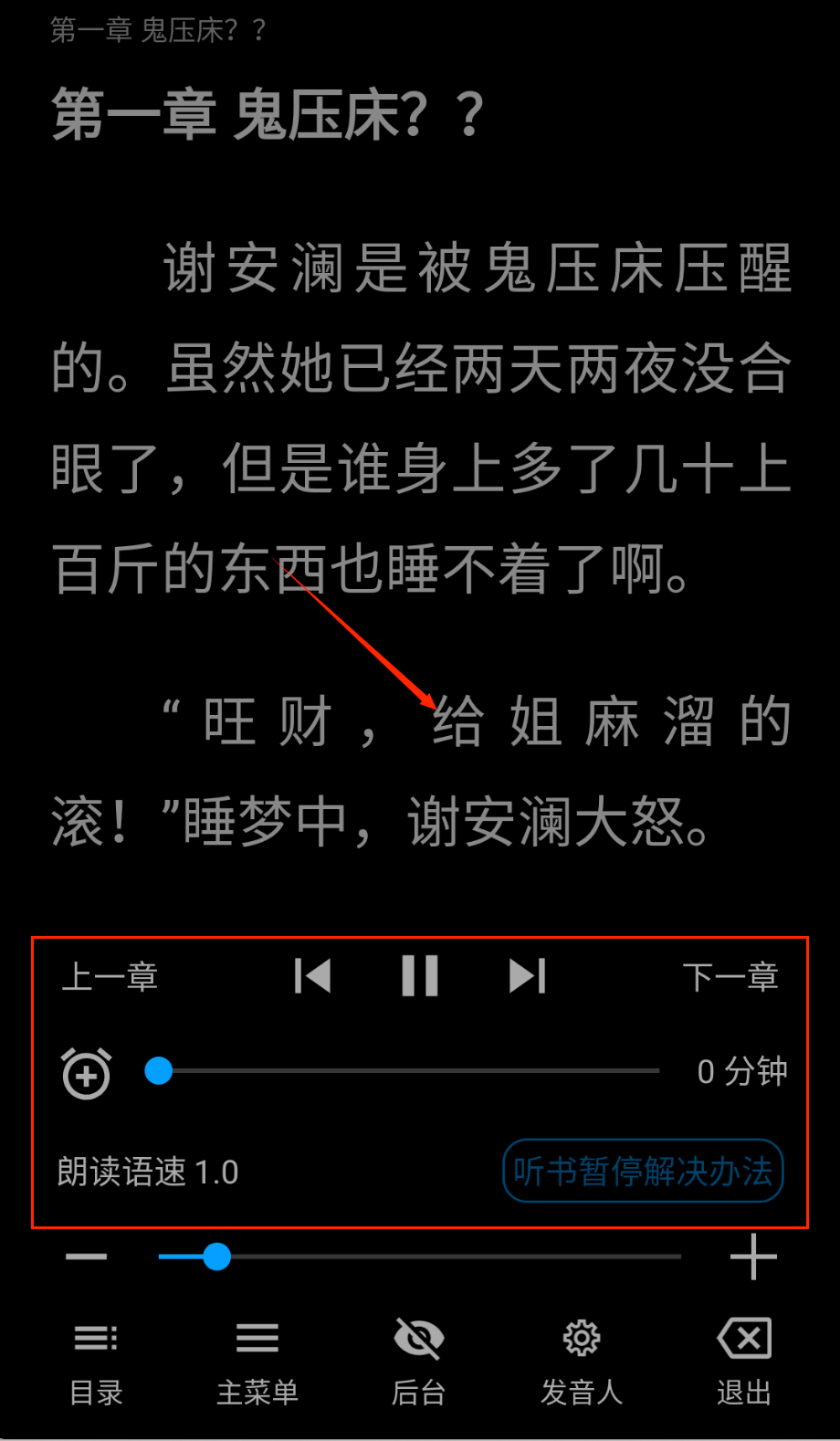Pause the read-aloud playback
The width and height of the screenshot is (840, 1441).
pyautogui.click(x=420, y=976)
